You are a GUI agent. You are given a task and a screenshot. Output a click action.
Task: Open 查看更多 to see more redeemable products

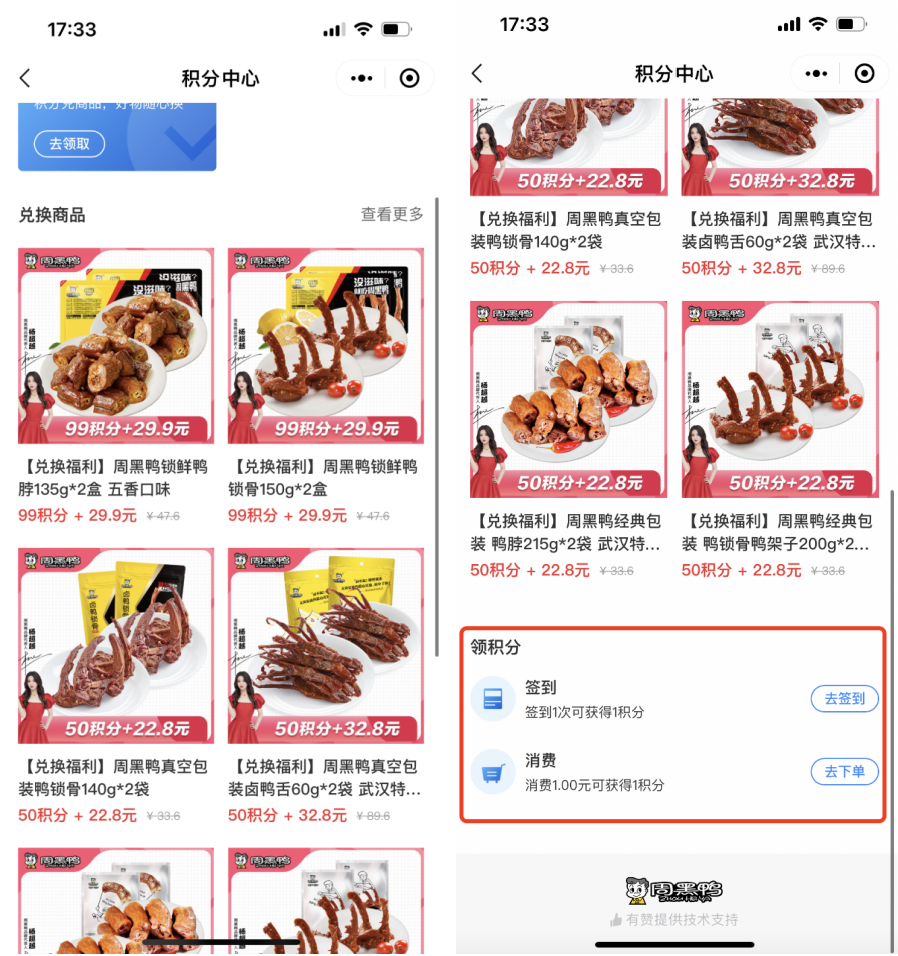[391, 214]
